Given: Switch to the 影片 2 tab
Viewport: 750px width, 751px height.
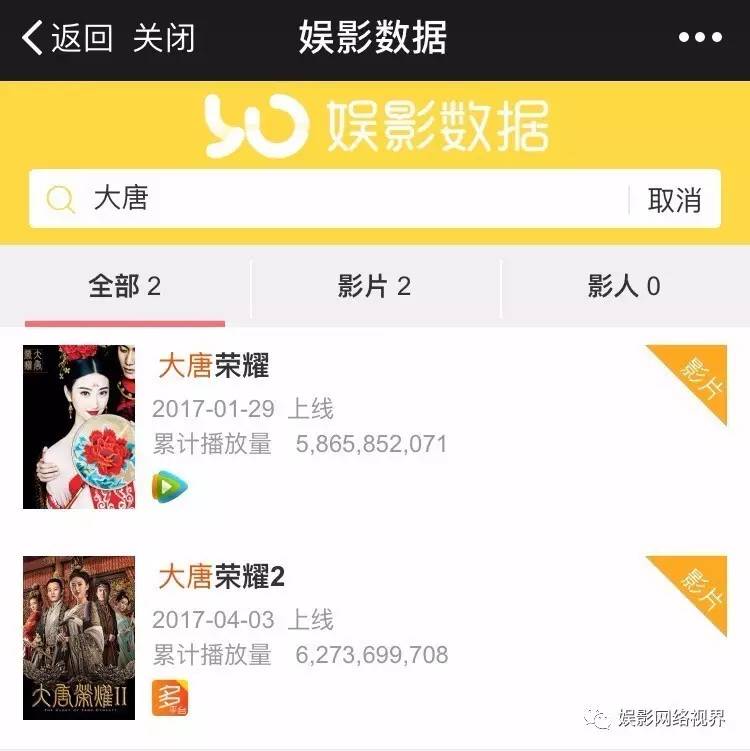Looking at the screenshot, I should [375, 287].
